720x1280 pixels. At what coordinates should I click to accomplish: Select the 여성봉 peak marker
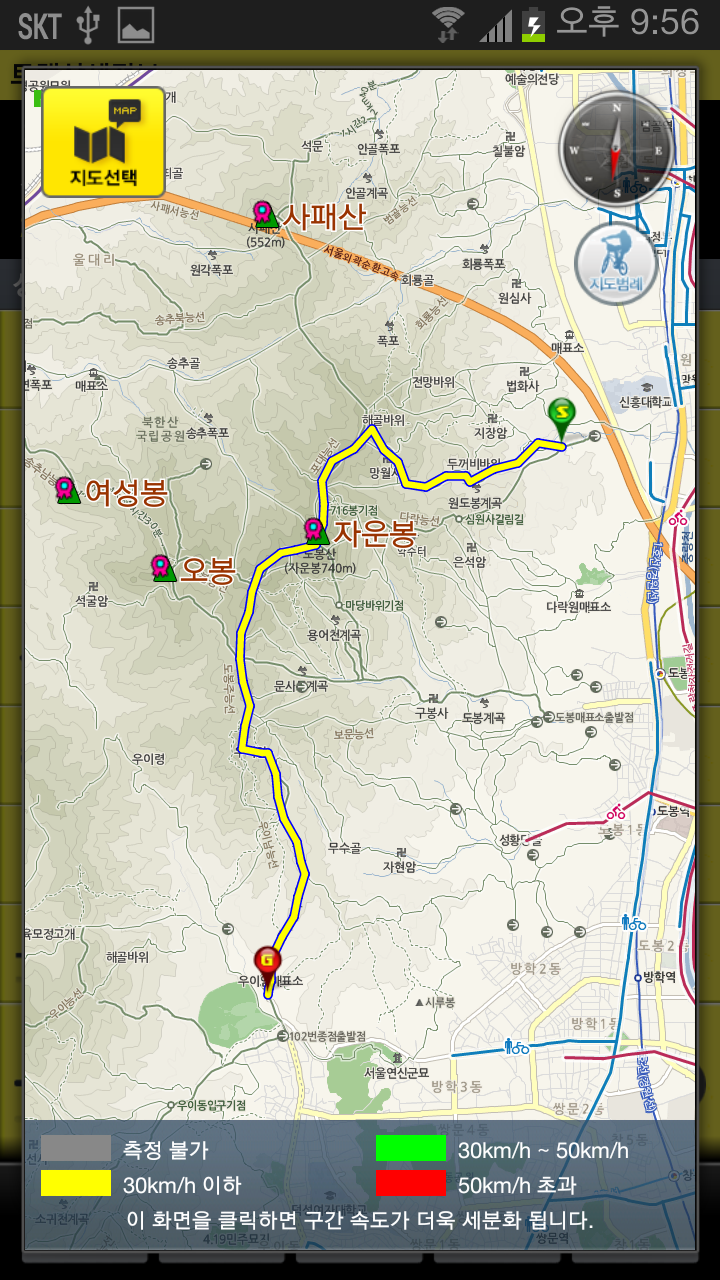(67, 490)
